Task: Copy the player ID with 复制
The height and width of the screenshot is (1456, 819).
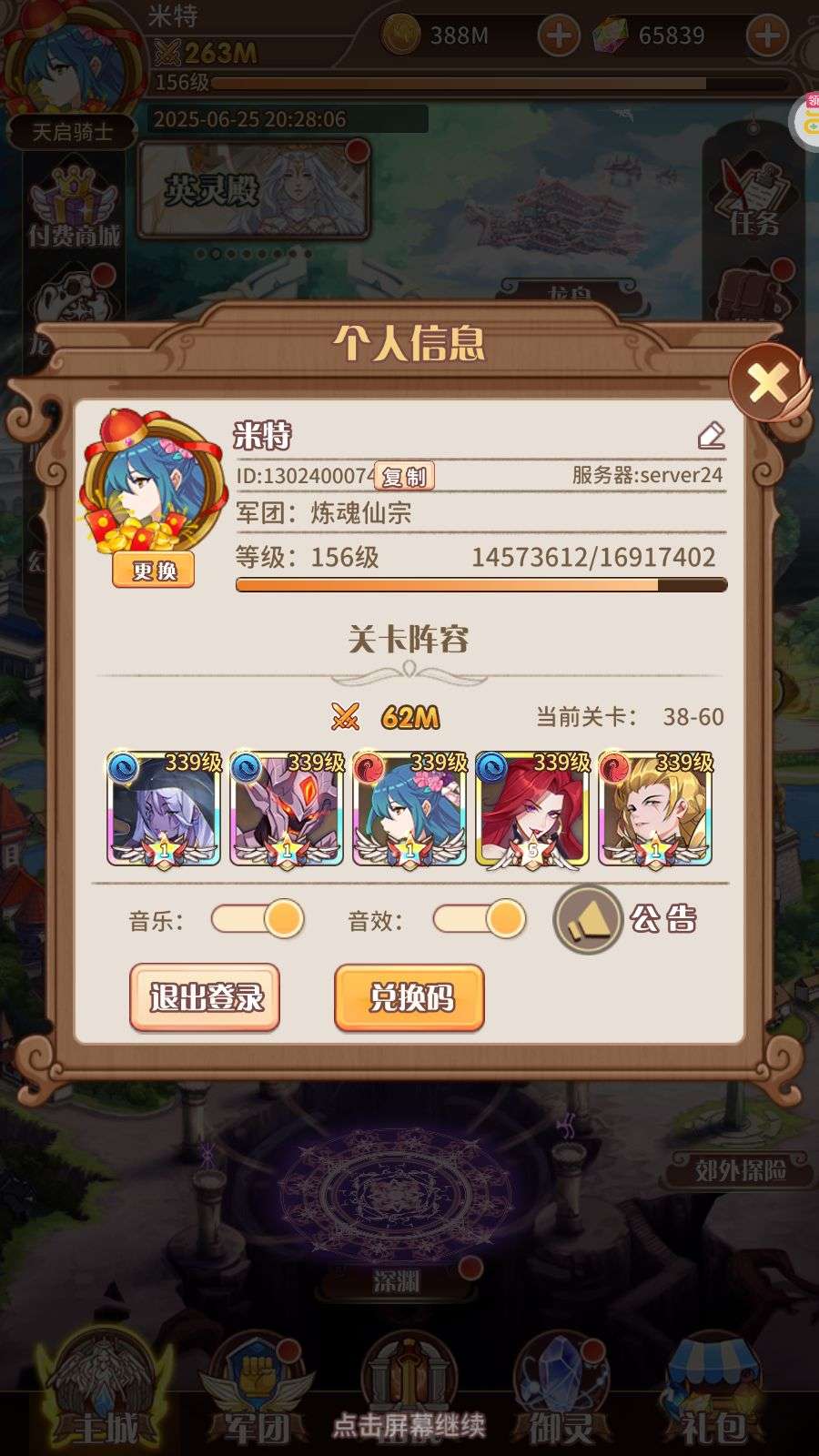Action: point(404,476)
